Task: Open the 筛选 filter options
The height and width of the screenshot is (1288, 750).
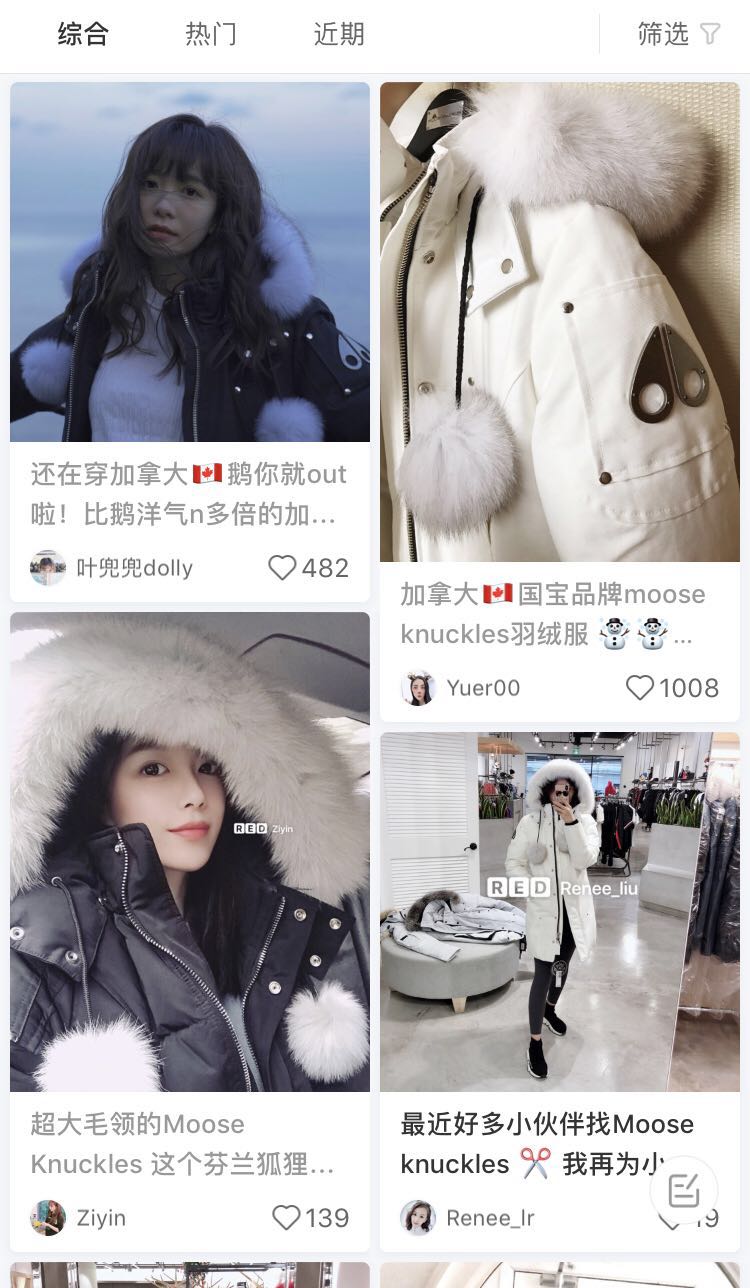Action: [x=679, y=34]
